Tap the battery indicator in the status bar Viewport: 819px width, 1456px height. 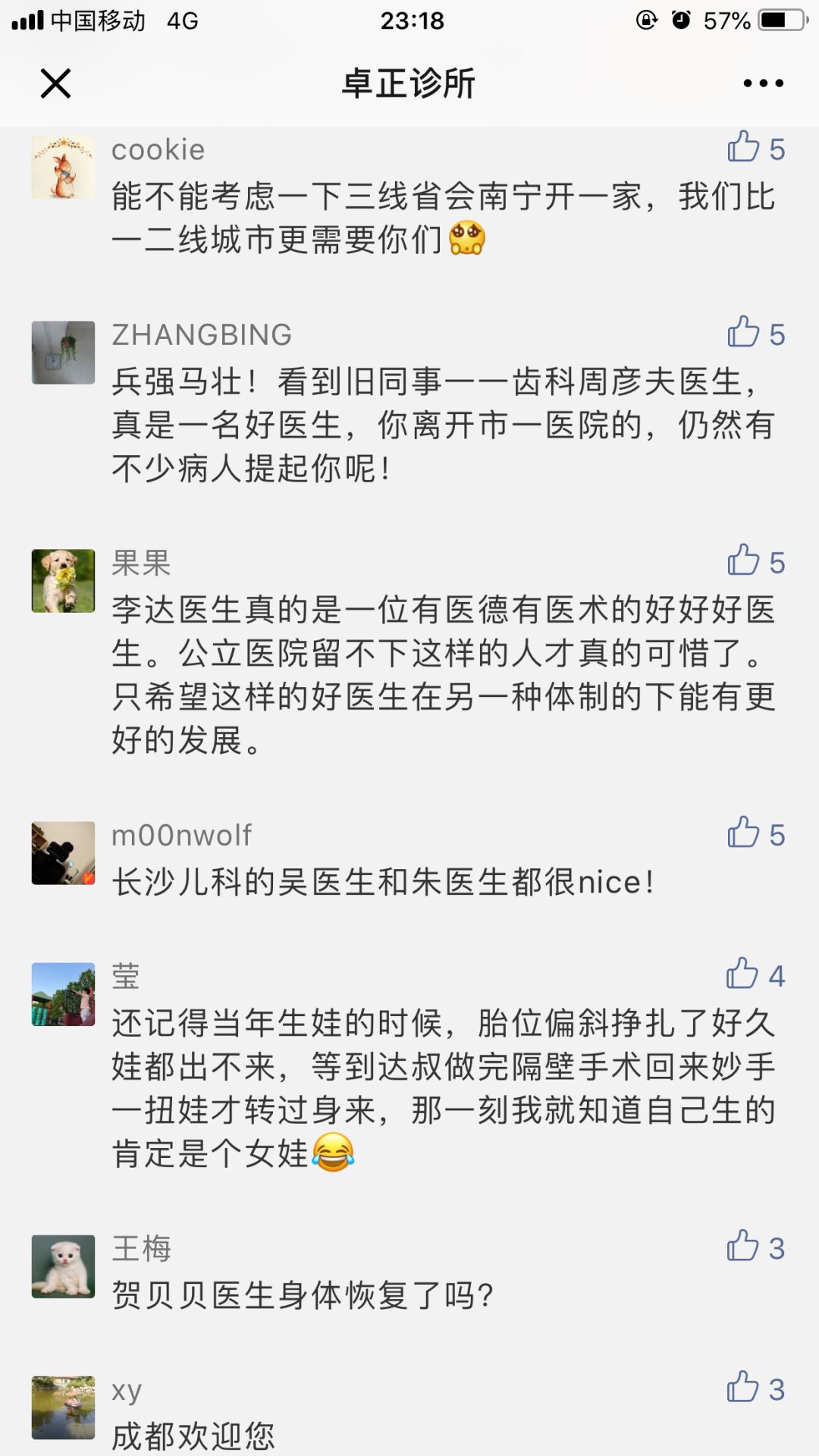[781, 20]
